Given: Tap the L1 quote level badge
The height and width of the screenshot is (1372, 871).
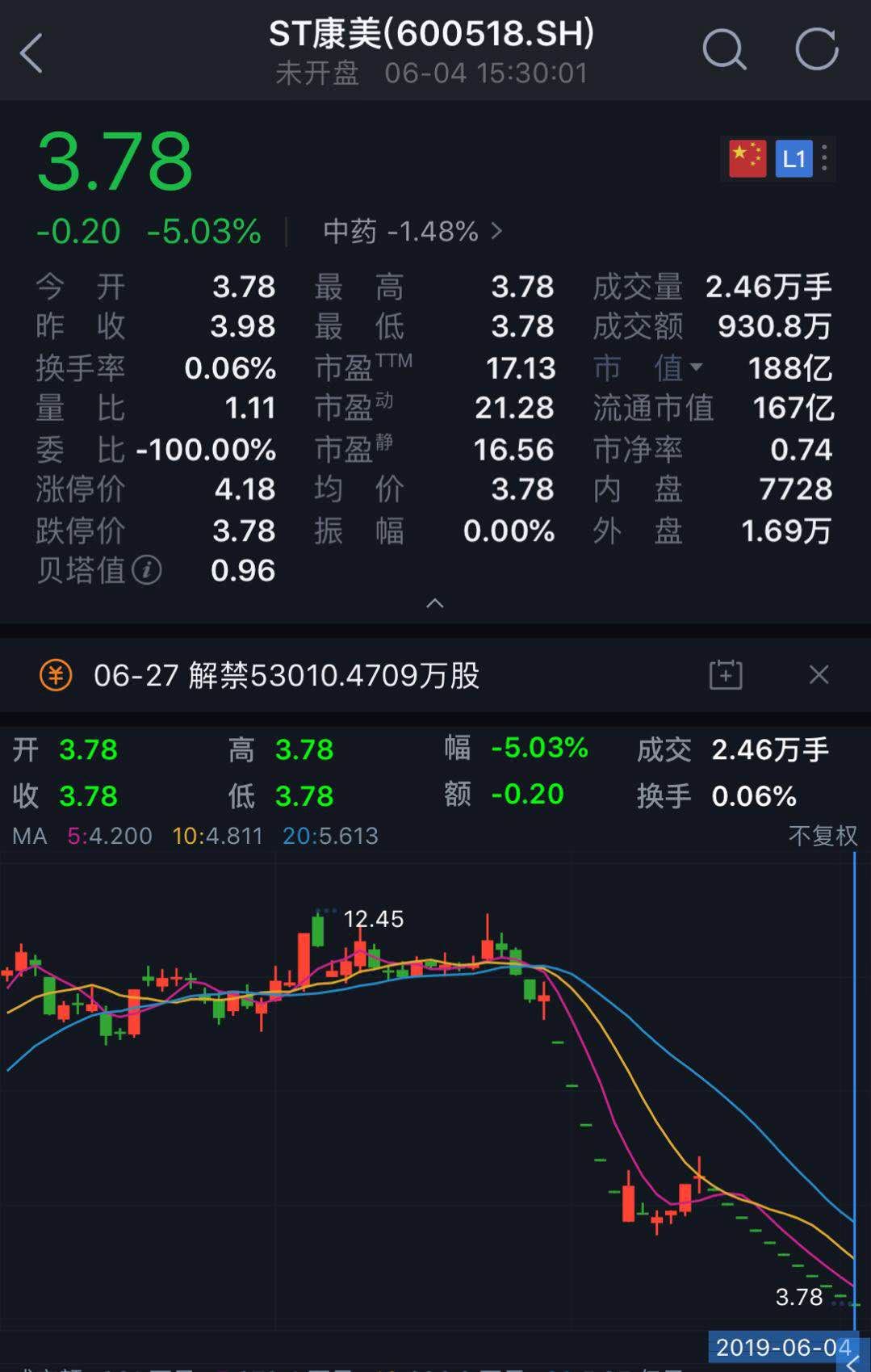Looking at the screenshot, I should 794,158.
